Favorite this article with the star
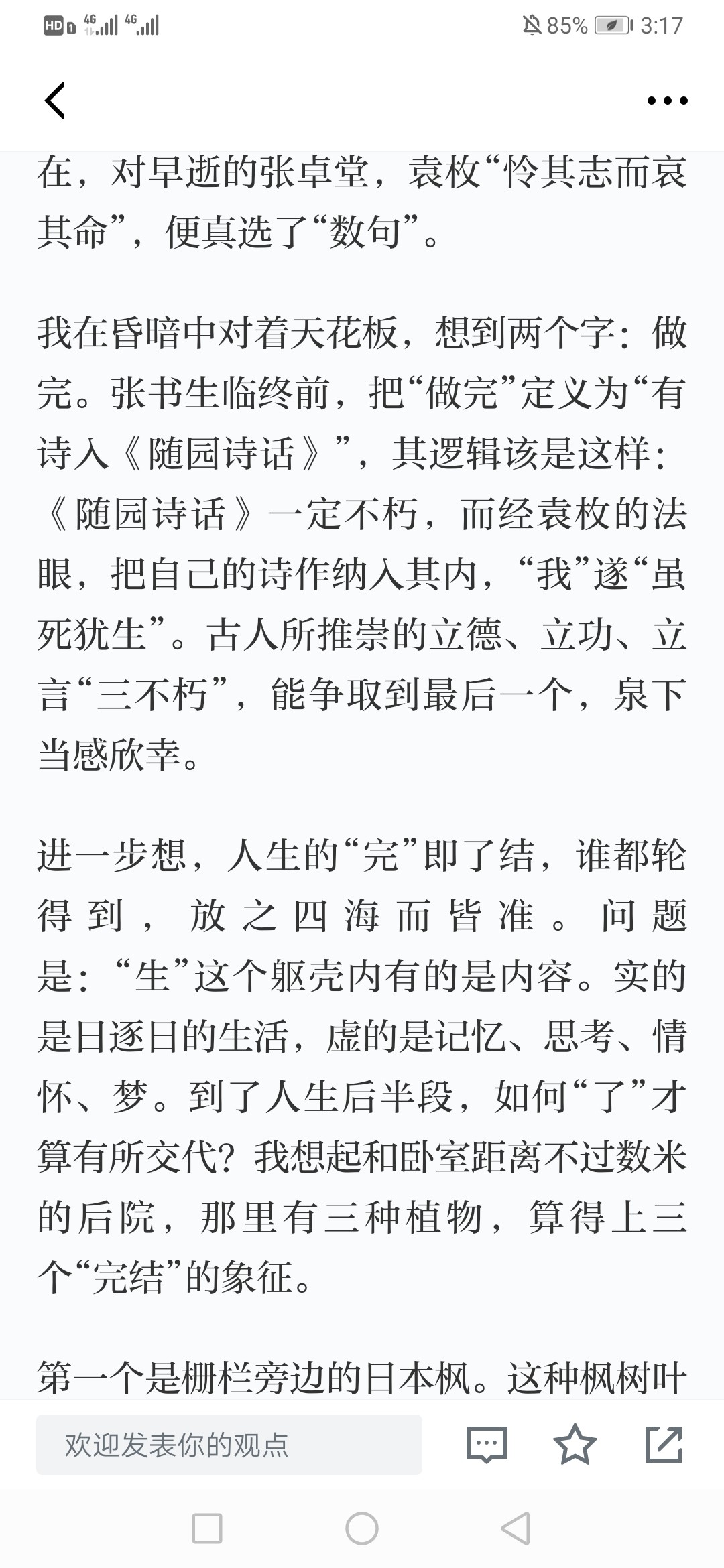The width and height of the screenshot is (724, 1568). tap(575, 1444)
